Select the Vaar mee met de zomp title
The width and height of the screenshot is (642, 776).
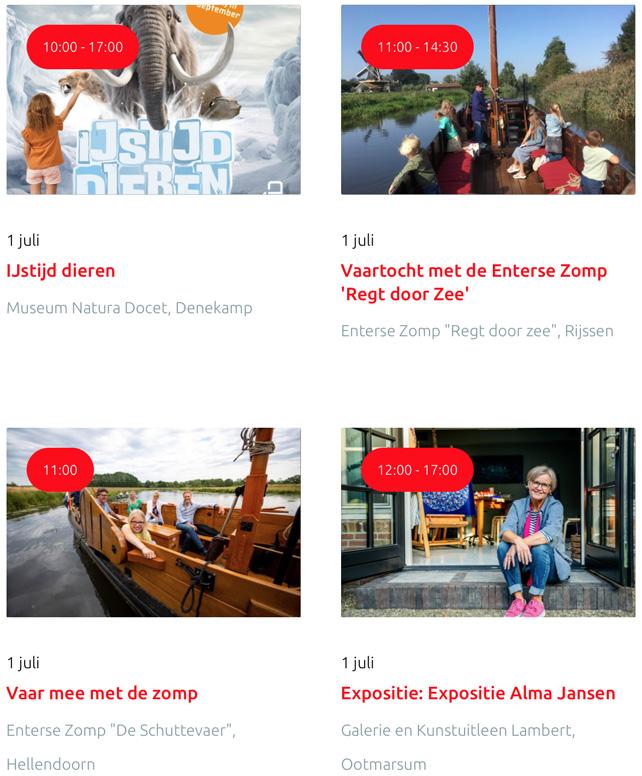(x=102, y=693)
